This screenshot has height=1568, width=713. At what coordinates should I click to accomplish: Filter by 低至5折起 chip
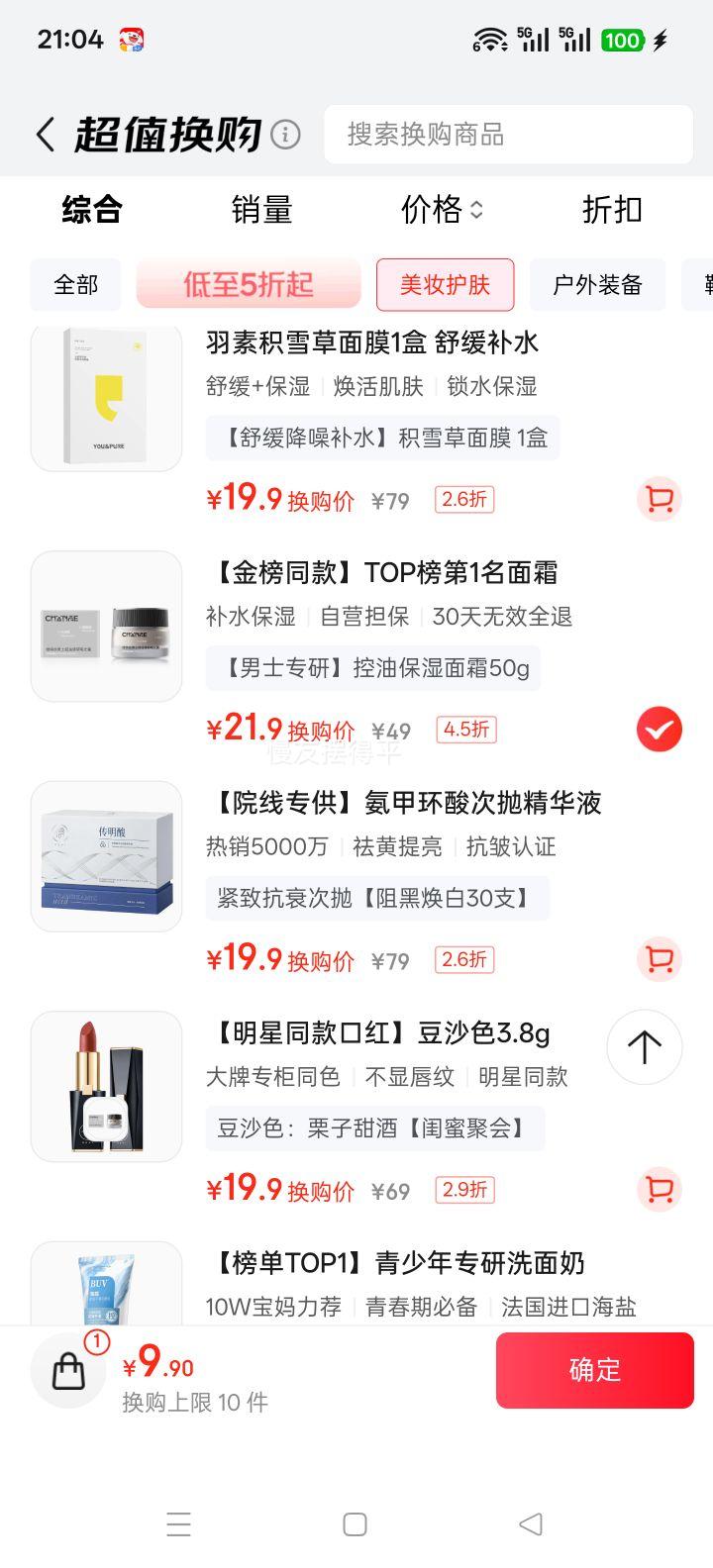[249, 285]
